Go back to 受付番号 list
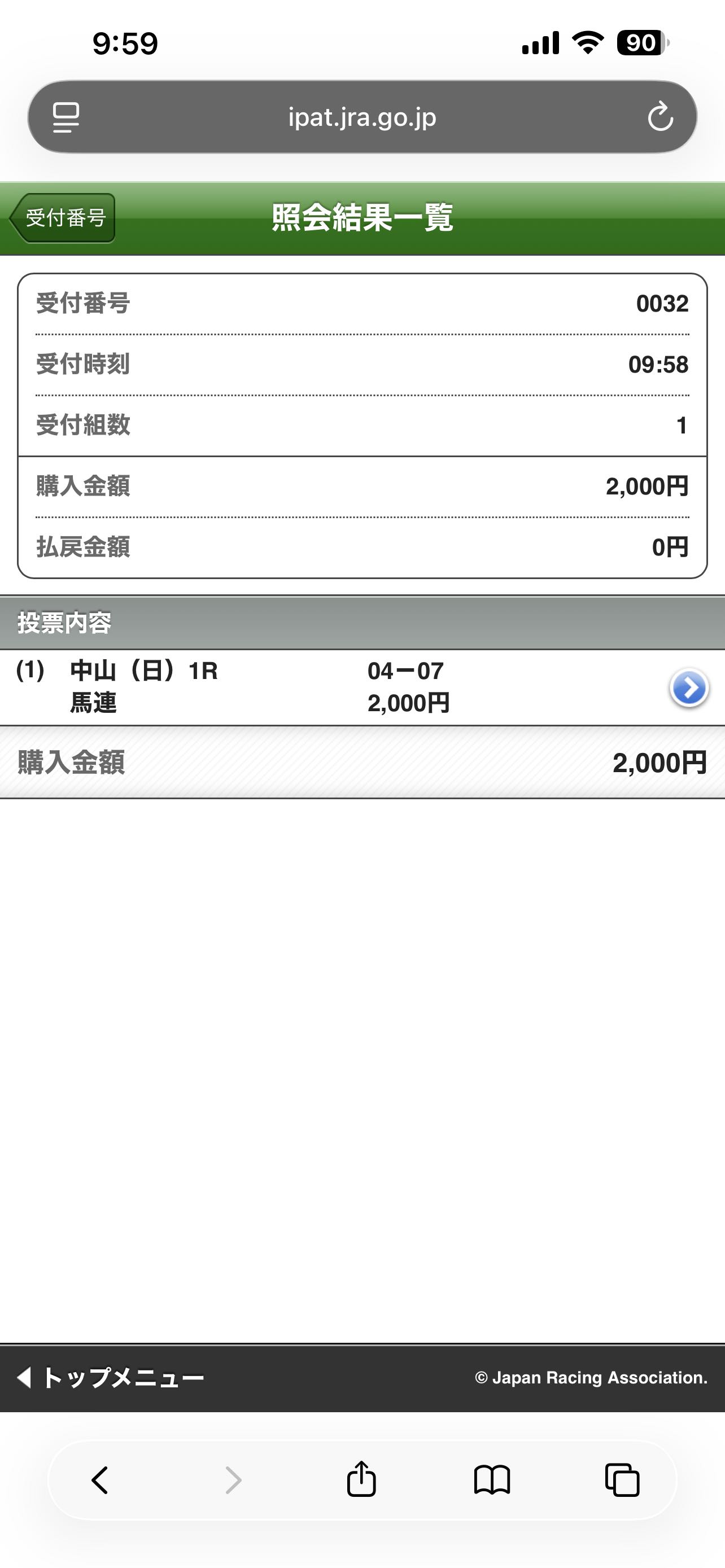 63,218
